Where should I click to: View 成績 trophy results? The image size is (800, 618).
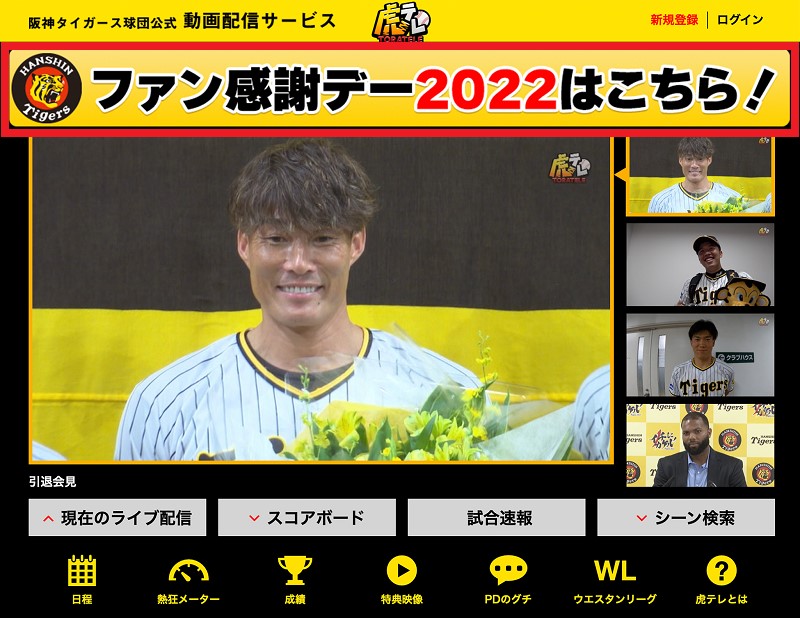tap(294, 579)
